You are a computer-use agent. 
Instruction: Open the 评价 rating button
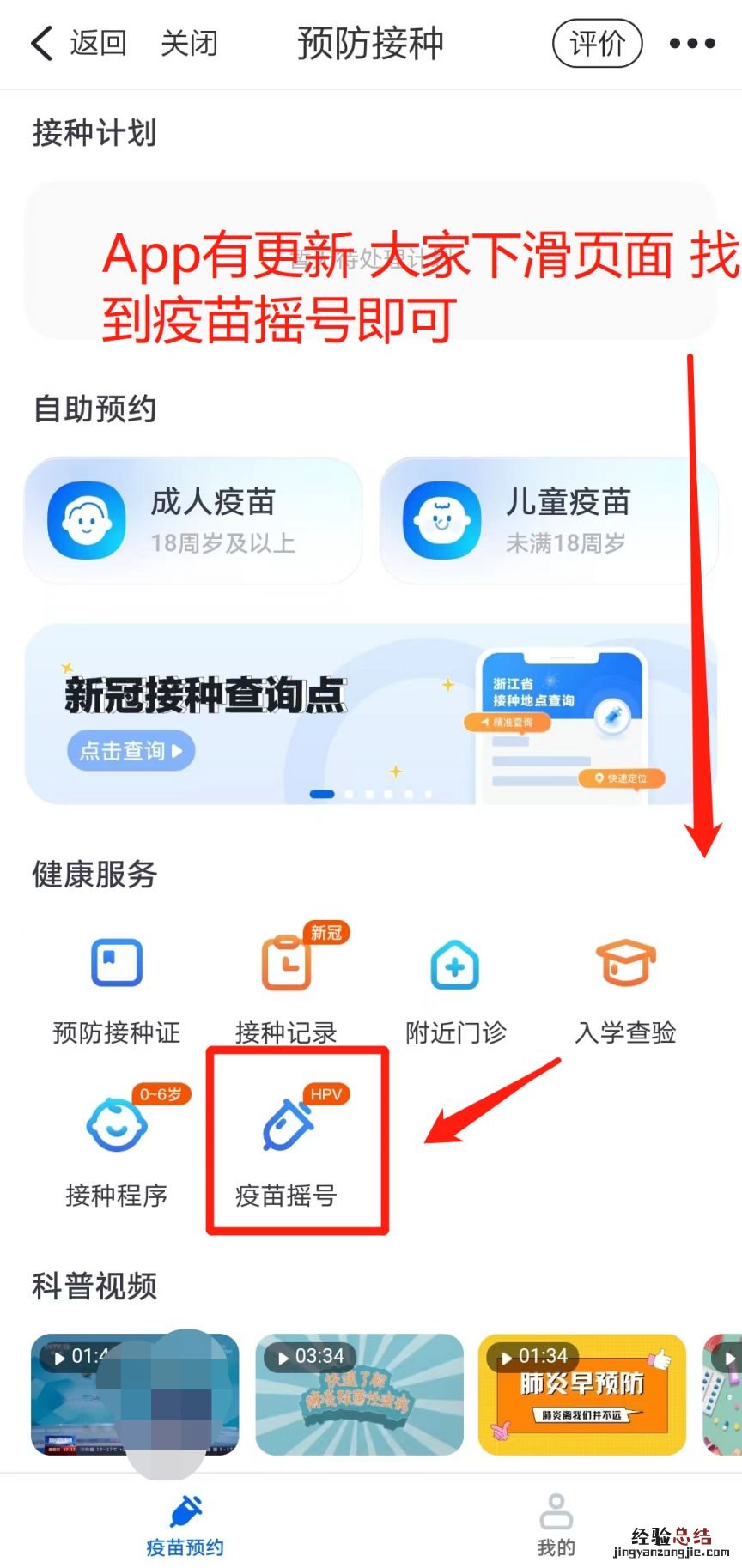(x=597, y=43)
